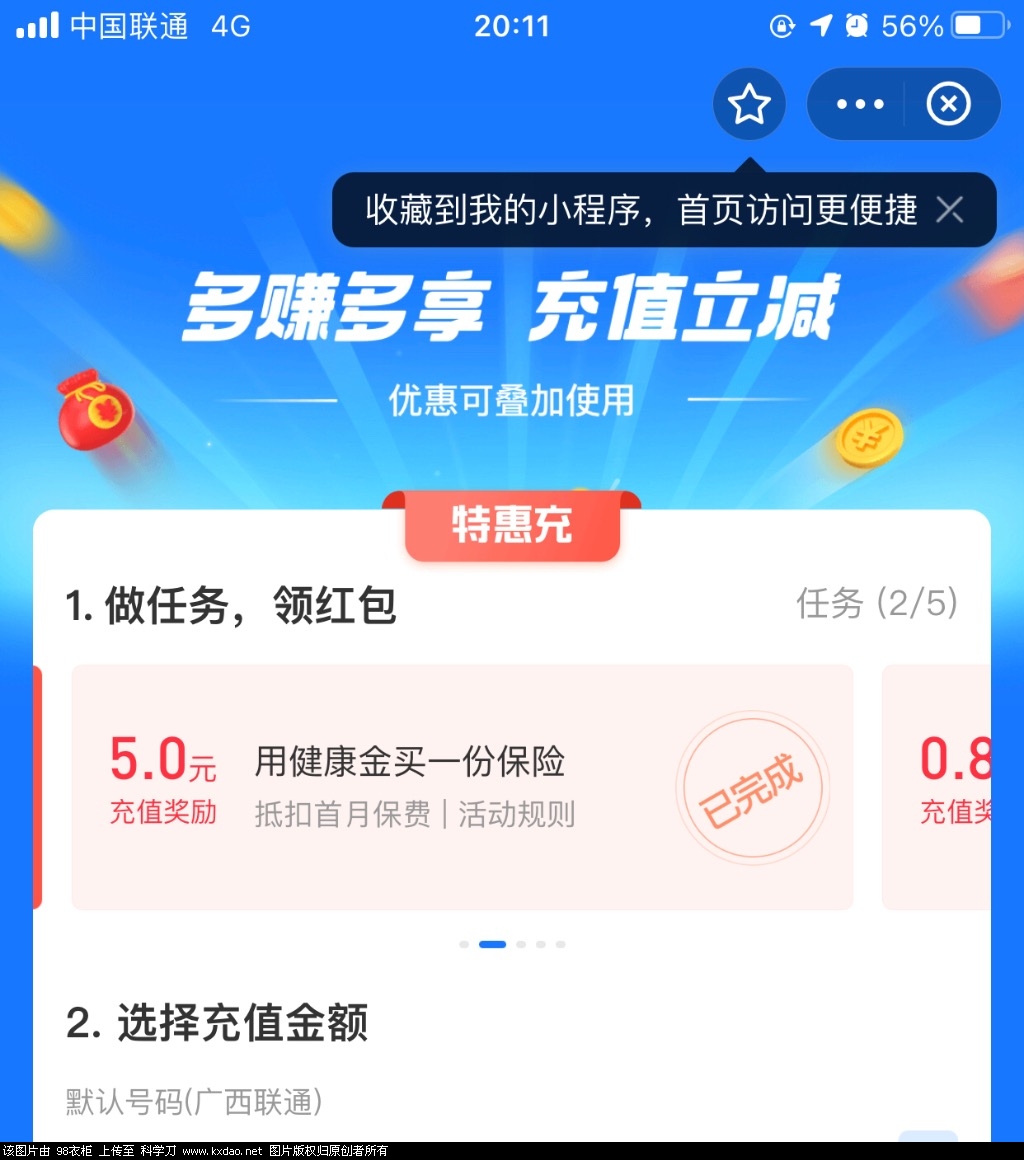Tap the star icon to favorite mini program

click(x=749, y=104)
